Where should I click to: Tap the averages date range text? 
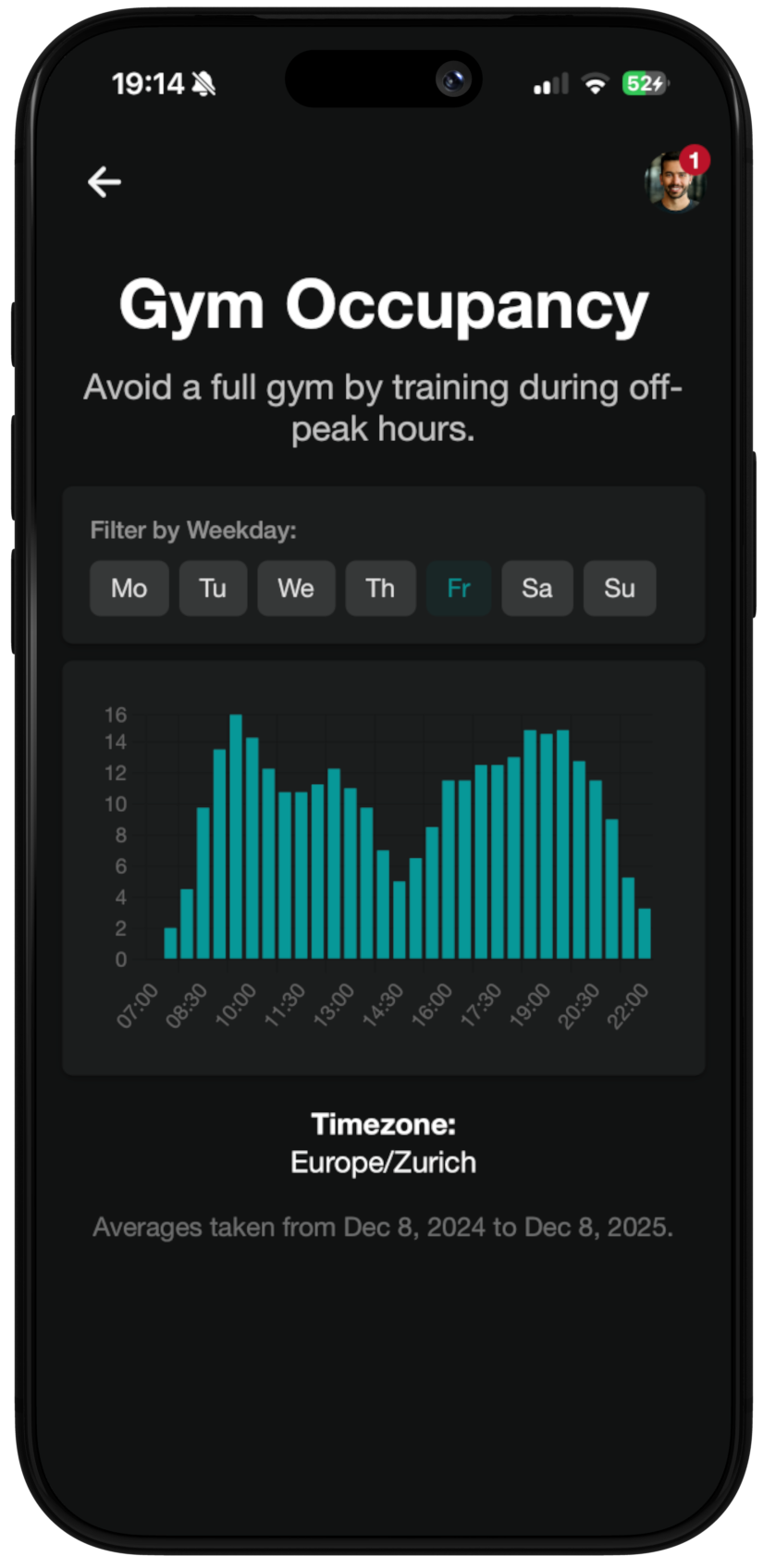click(382, 1227)
